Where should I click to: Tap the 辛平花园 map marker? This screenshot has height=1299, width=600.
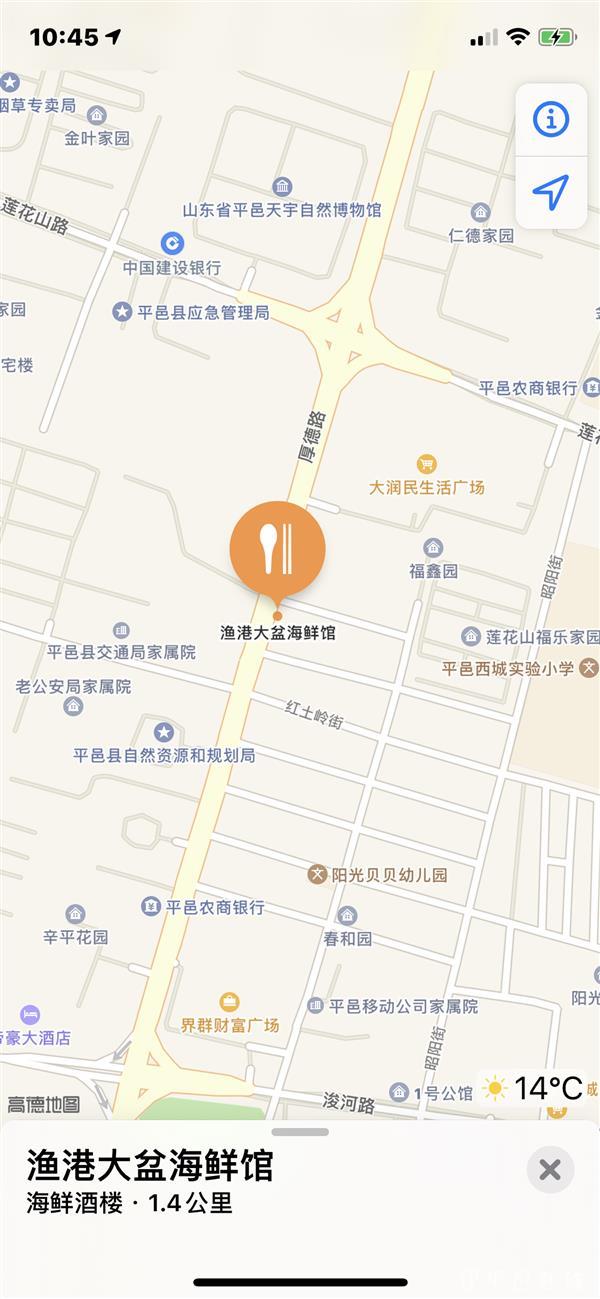point(75,914)
